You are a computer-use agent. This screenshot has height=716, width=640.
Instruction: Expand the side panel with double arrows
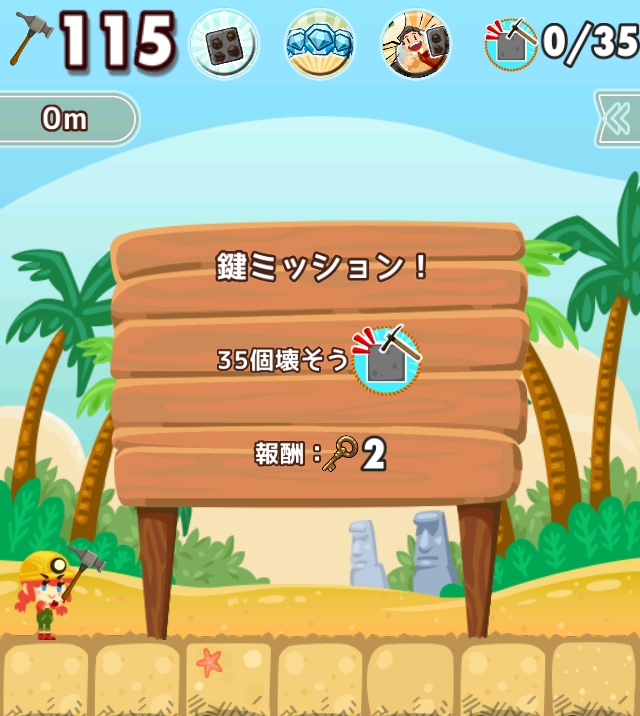(617, 120)
